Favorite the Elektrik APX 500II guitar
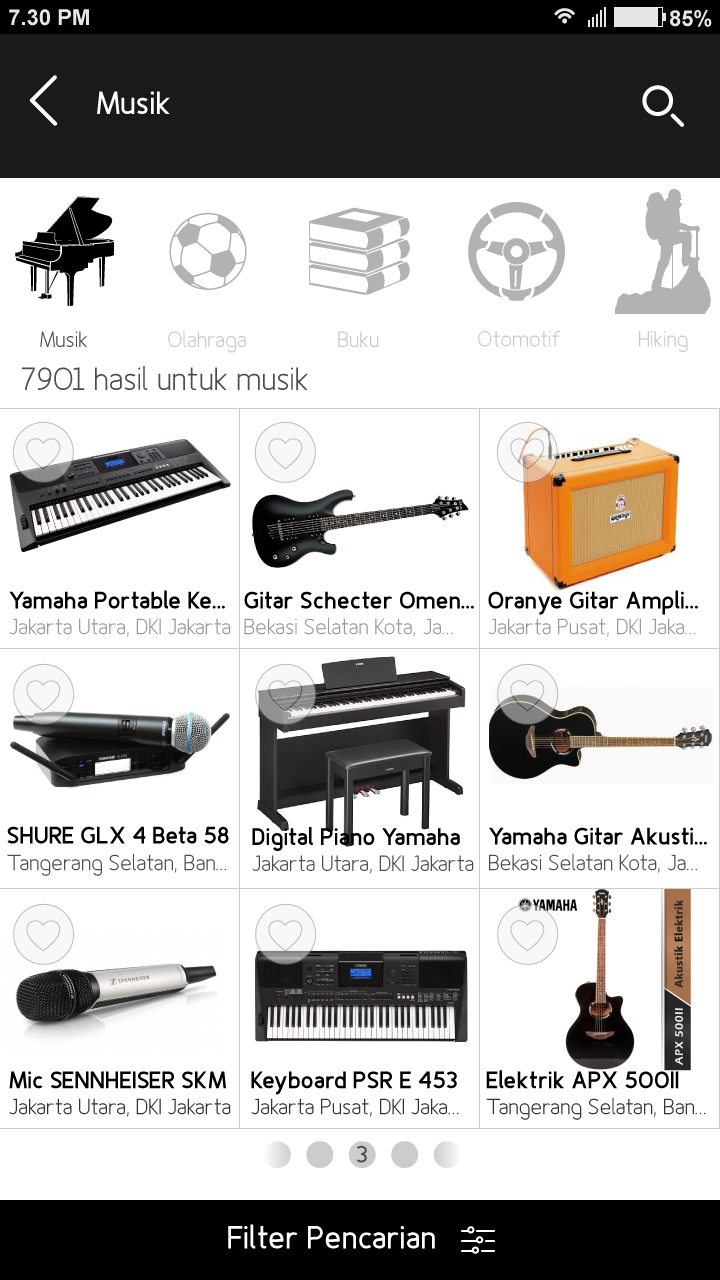Image resolution: width=720 pixels, height=1280 pixels. click(527, 935)
